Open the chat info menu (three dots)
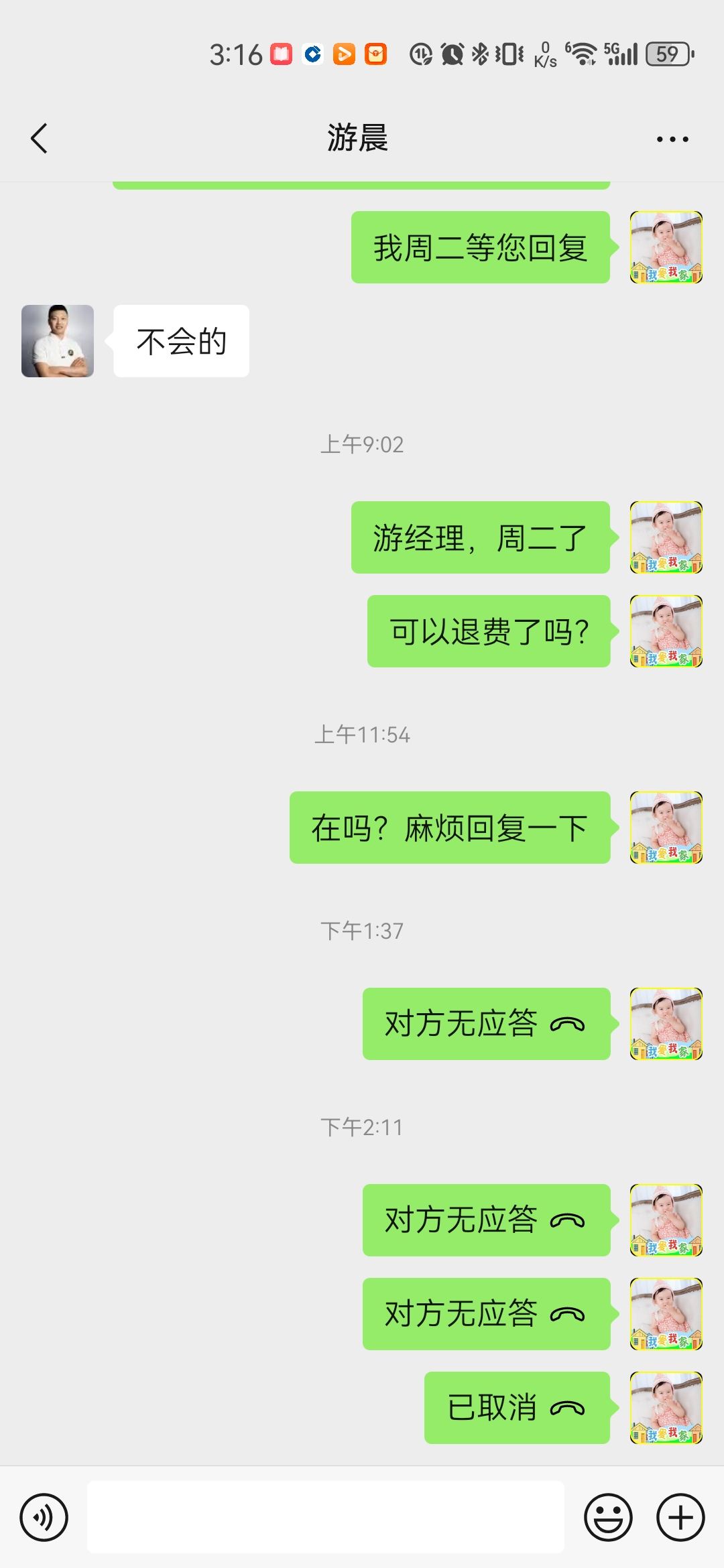This screenshot has width=724, height=1568. tap(672, 139)
